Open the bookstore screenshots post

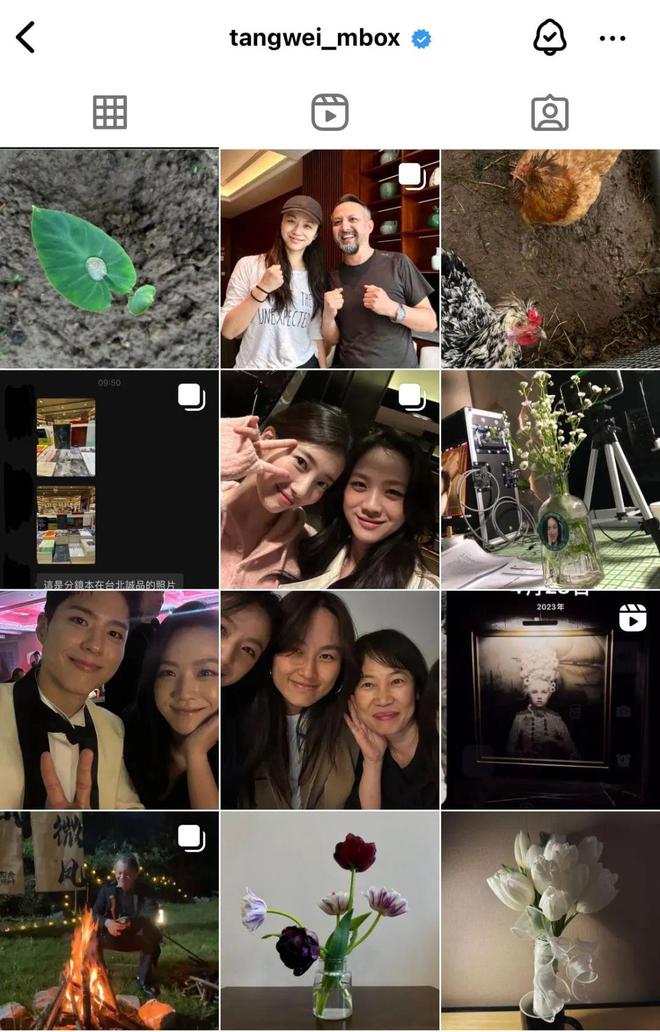109,479
